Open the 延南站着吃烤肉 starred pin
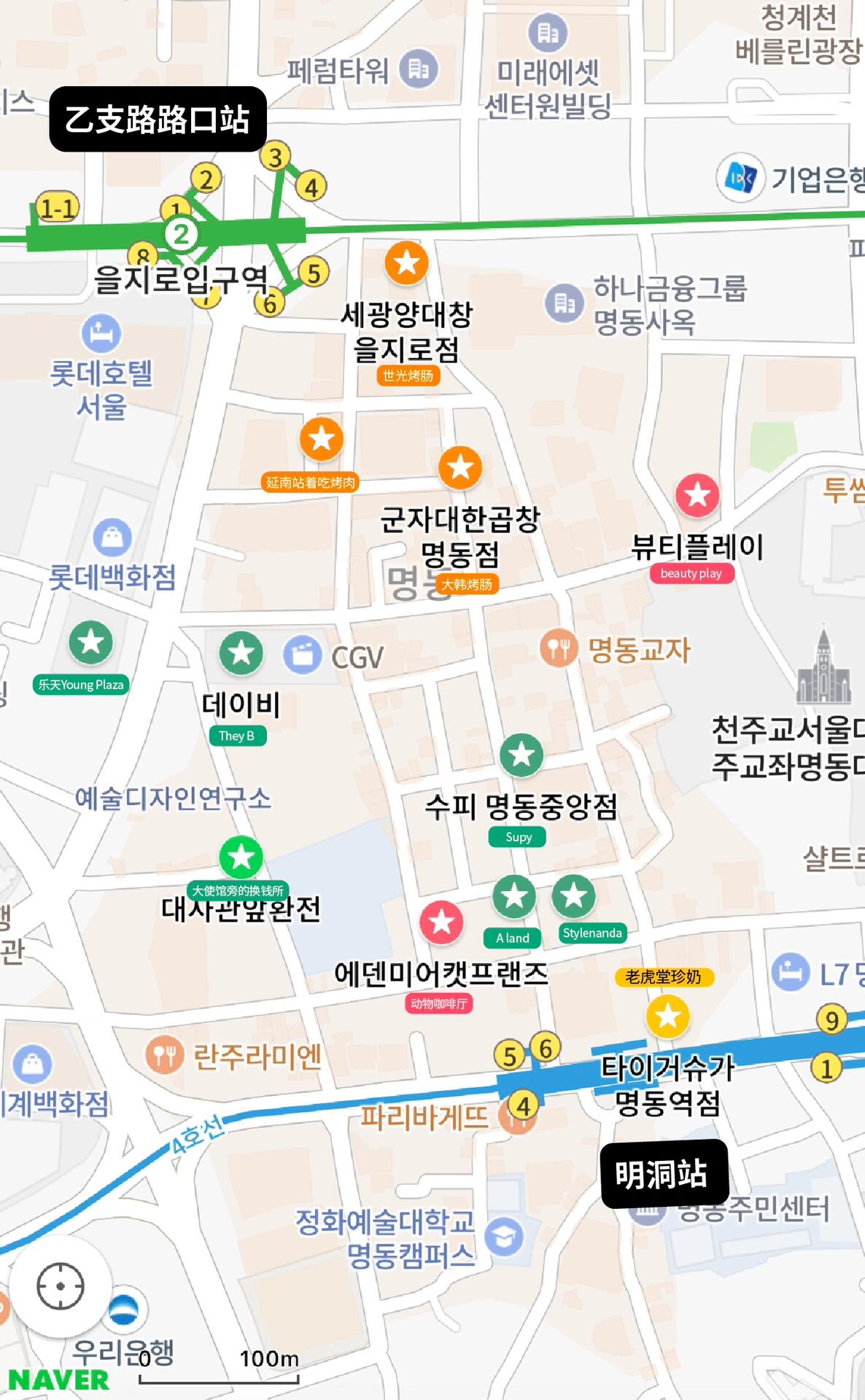The width and height of the screenshot is (865, 1400). pos(321,439)
